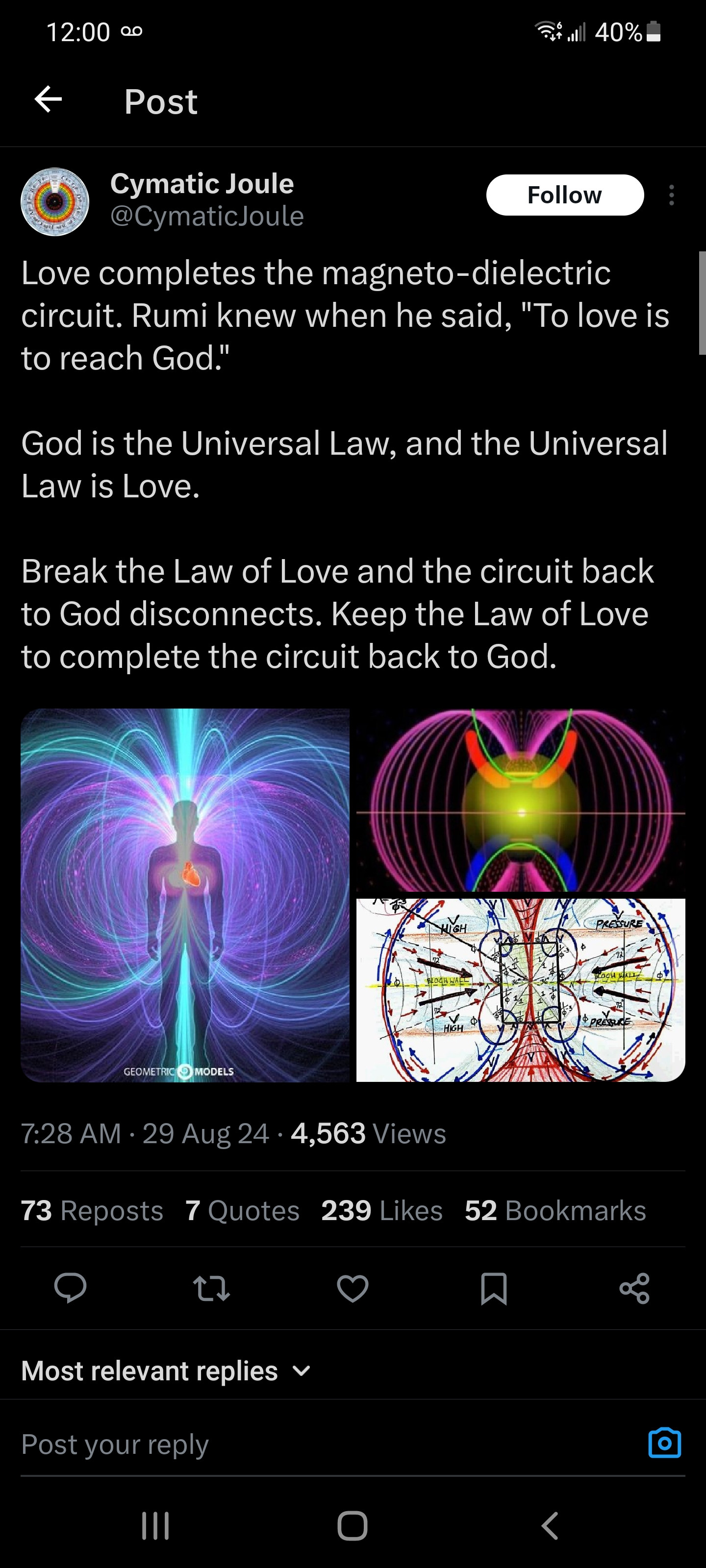The width and height of the screenshot is (706, 1568).
Task: Attach a photo with the camera icon
Action: 665,1443
